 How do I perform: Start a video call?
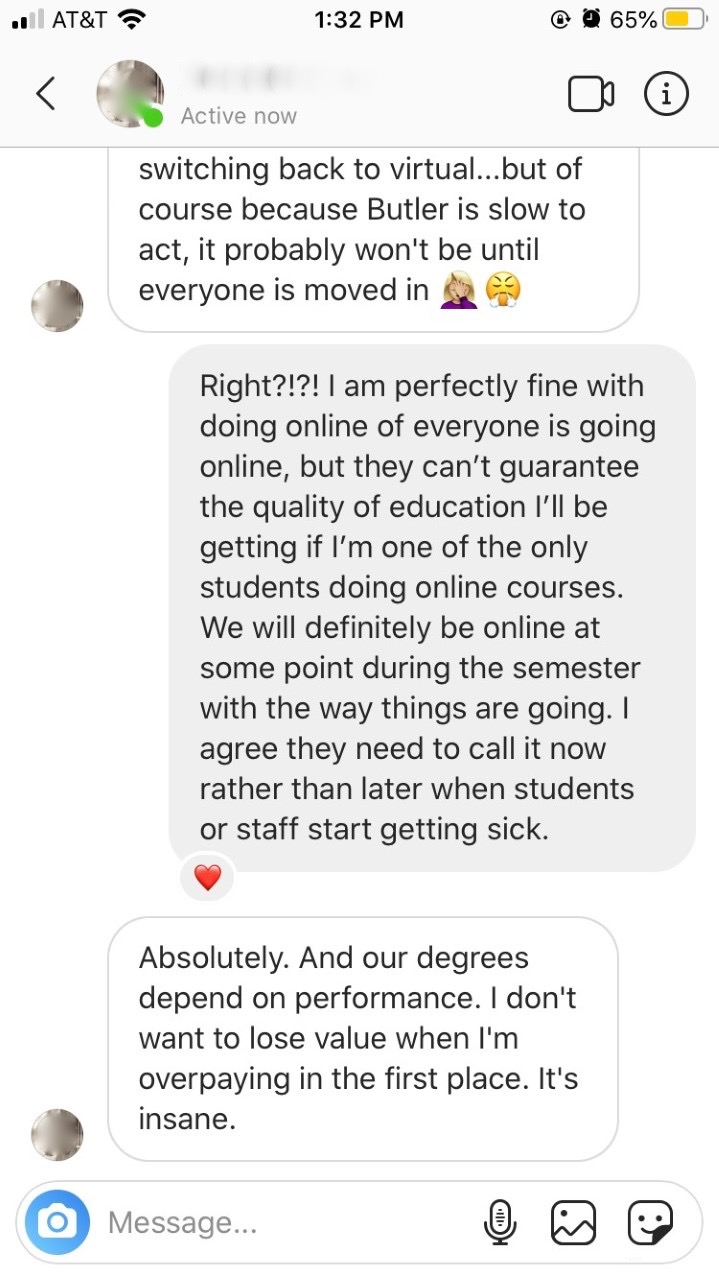click(x=590, y=94)
